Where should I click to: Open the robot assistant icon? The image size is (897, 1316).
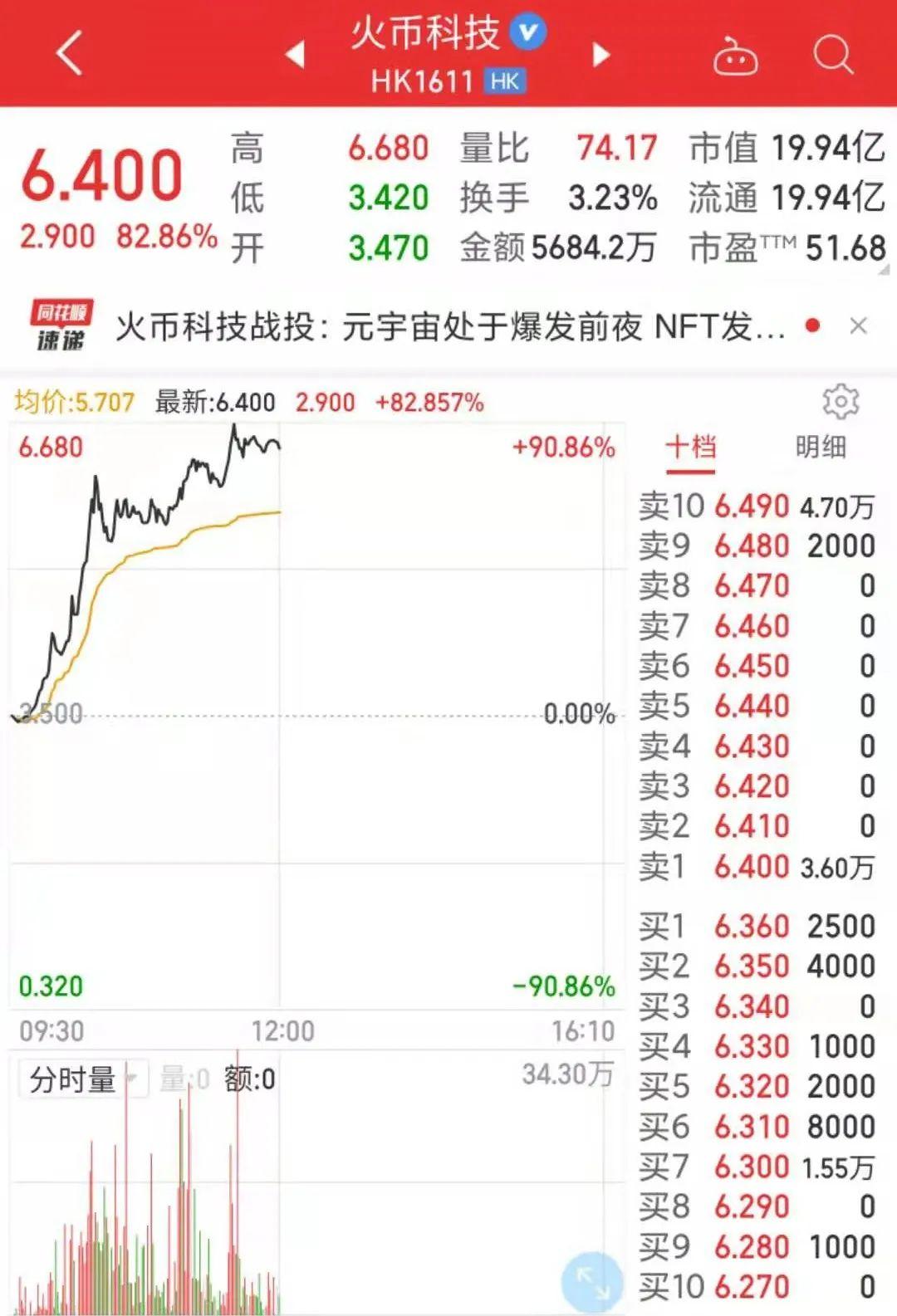735,56
